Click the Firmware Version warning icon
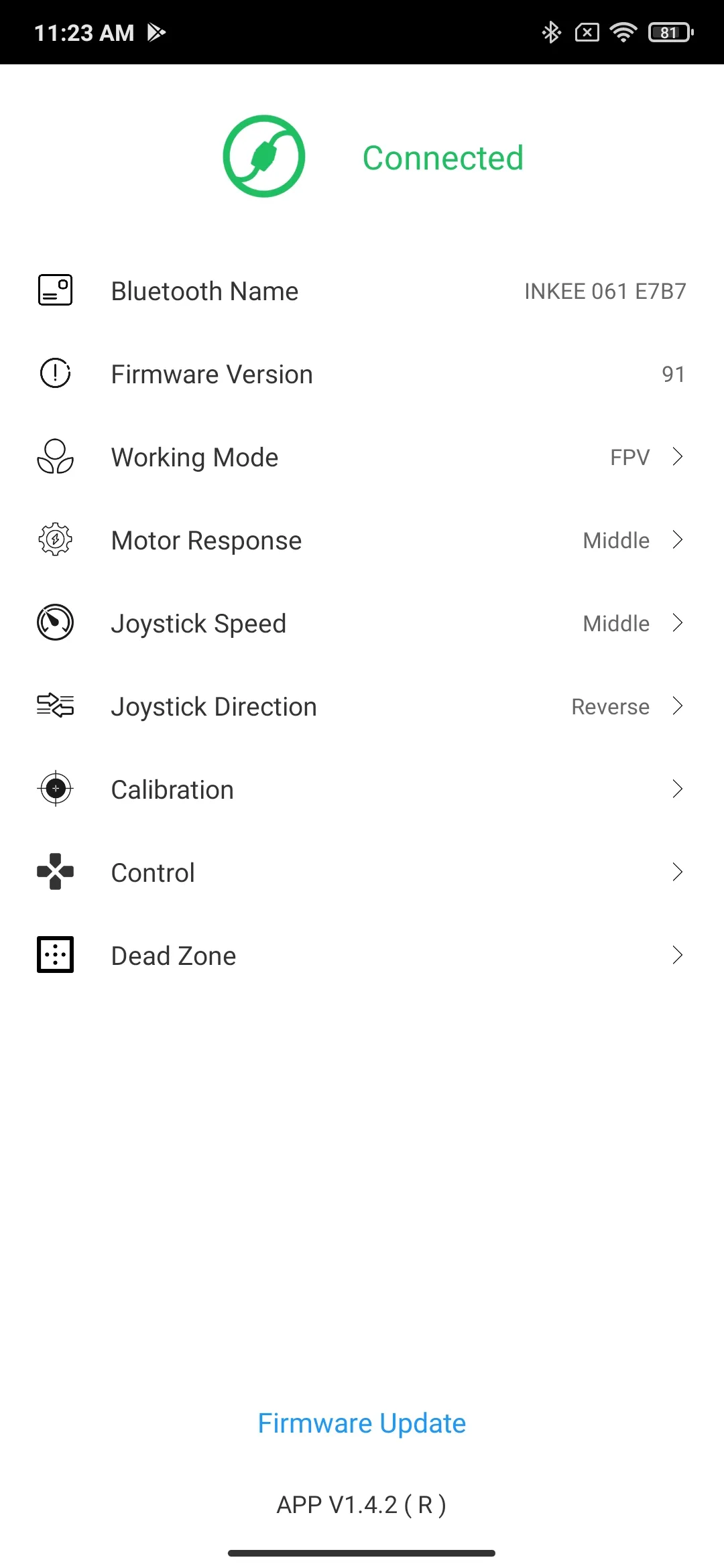 tap(55, 374)
